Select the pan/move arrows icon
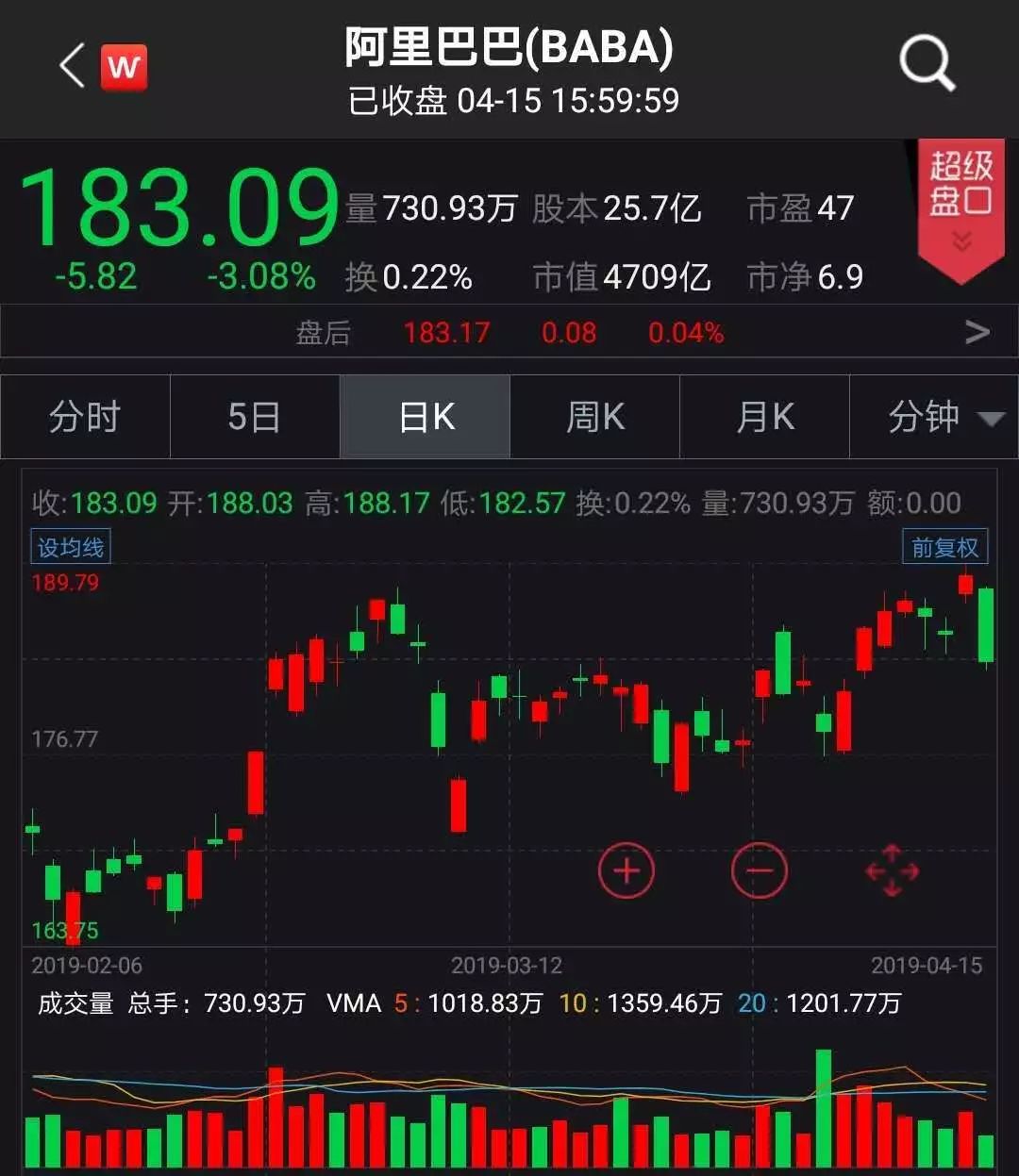This screenshot has height=1176, width=1019. (893, 870)
